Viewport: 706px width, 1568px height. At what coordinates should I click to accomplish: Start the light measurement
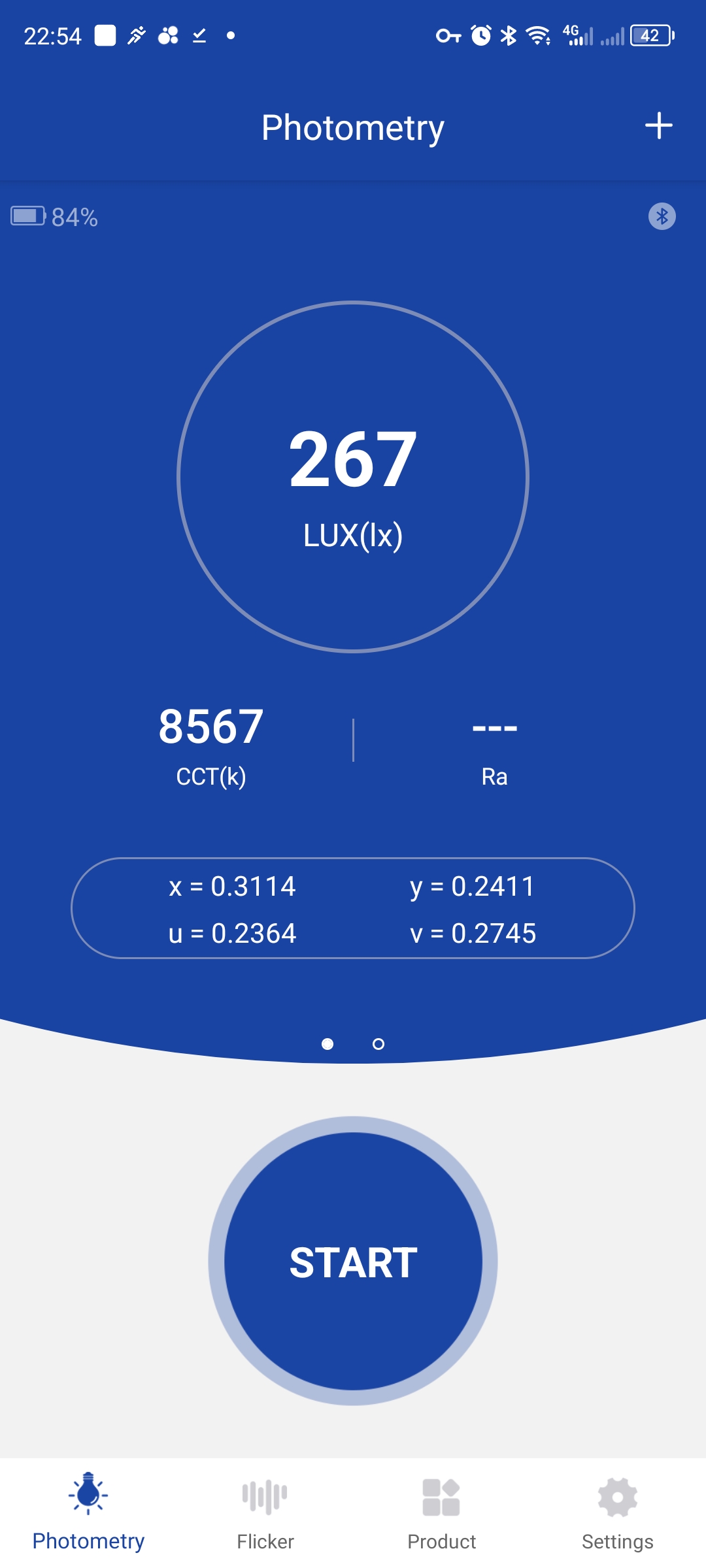coord(353,1261)
